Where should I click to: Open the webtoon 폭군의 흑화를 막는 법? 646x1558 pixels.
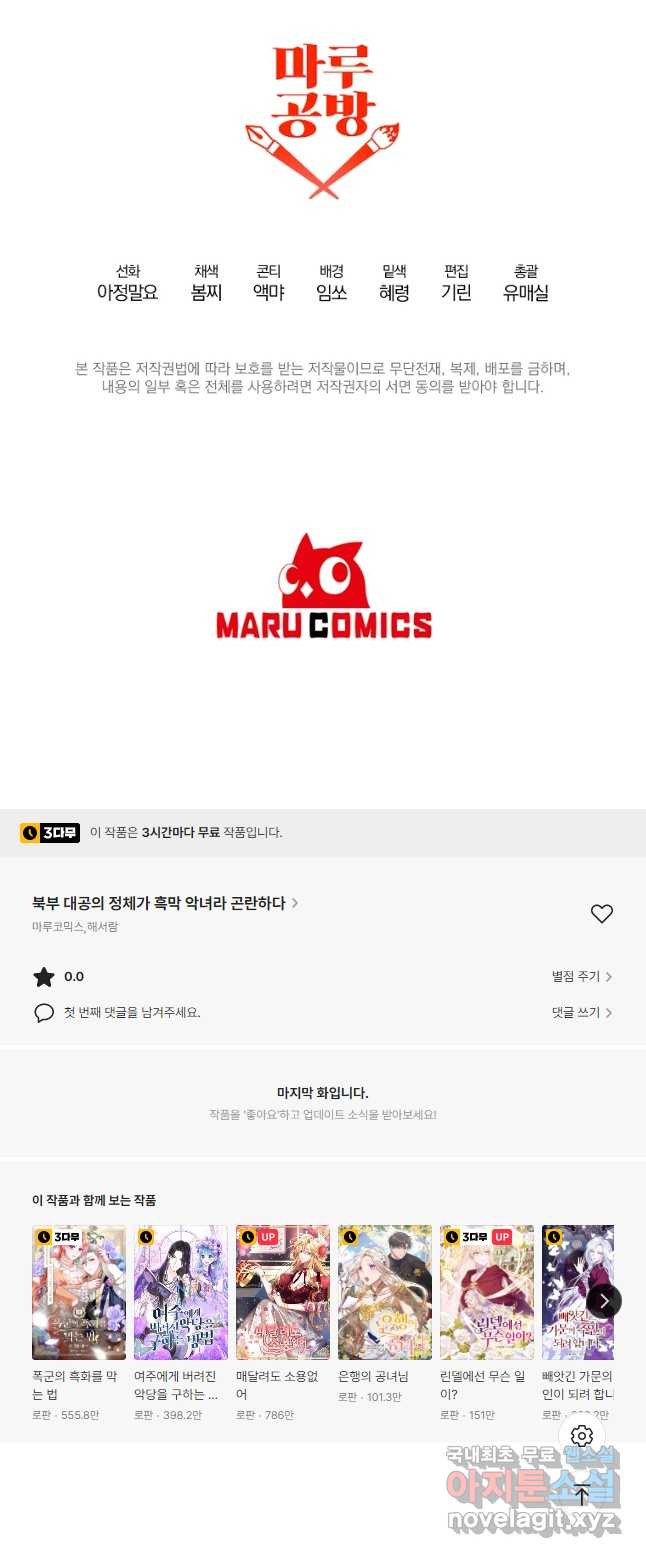click(79, 1292)
